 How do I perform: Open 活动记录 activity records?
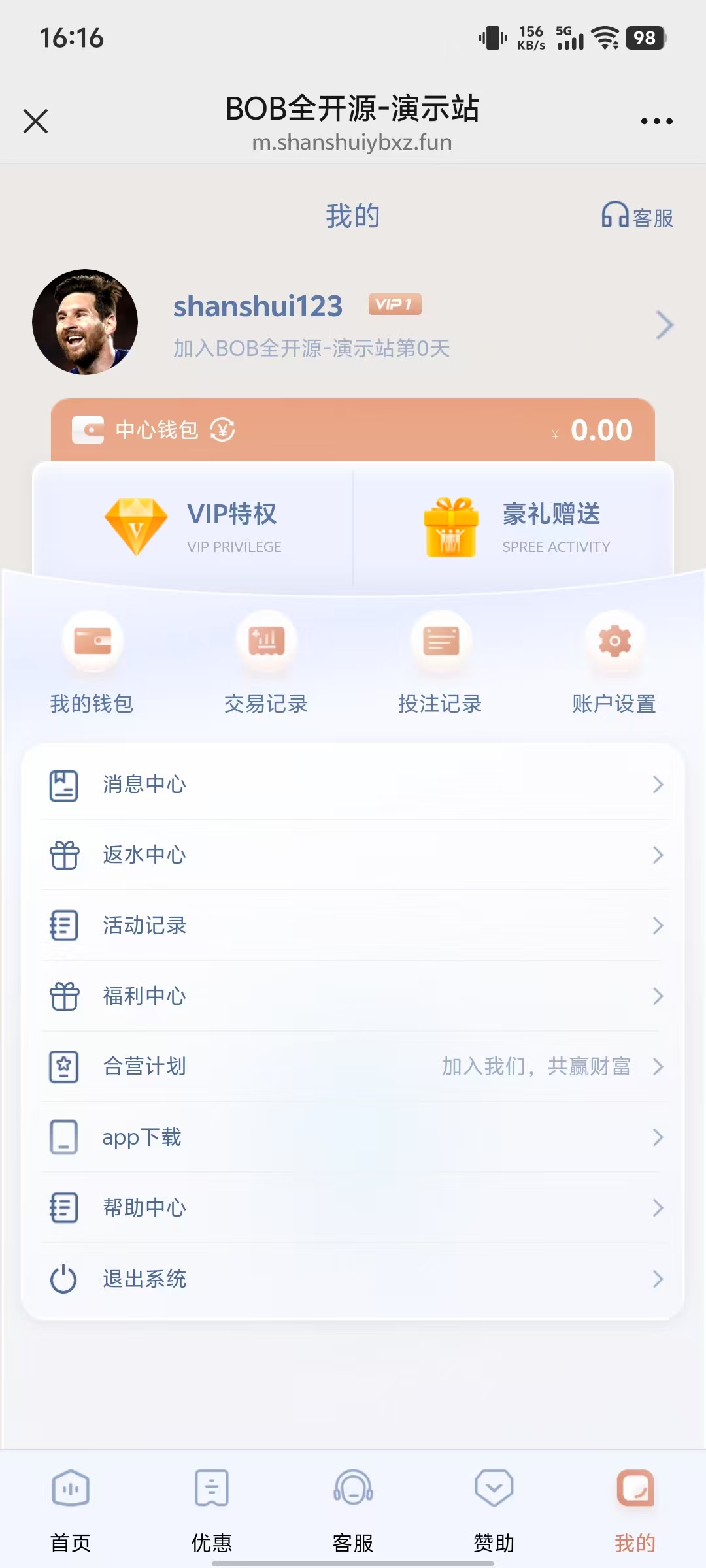click(145, 924)
